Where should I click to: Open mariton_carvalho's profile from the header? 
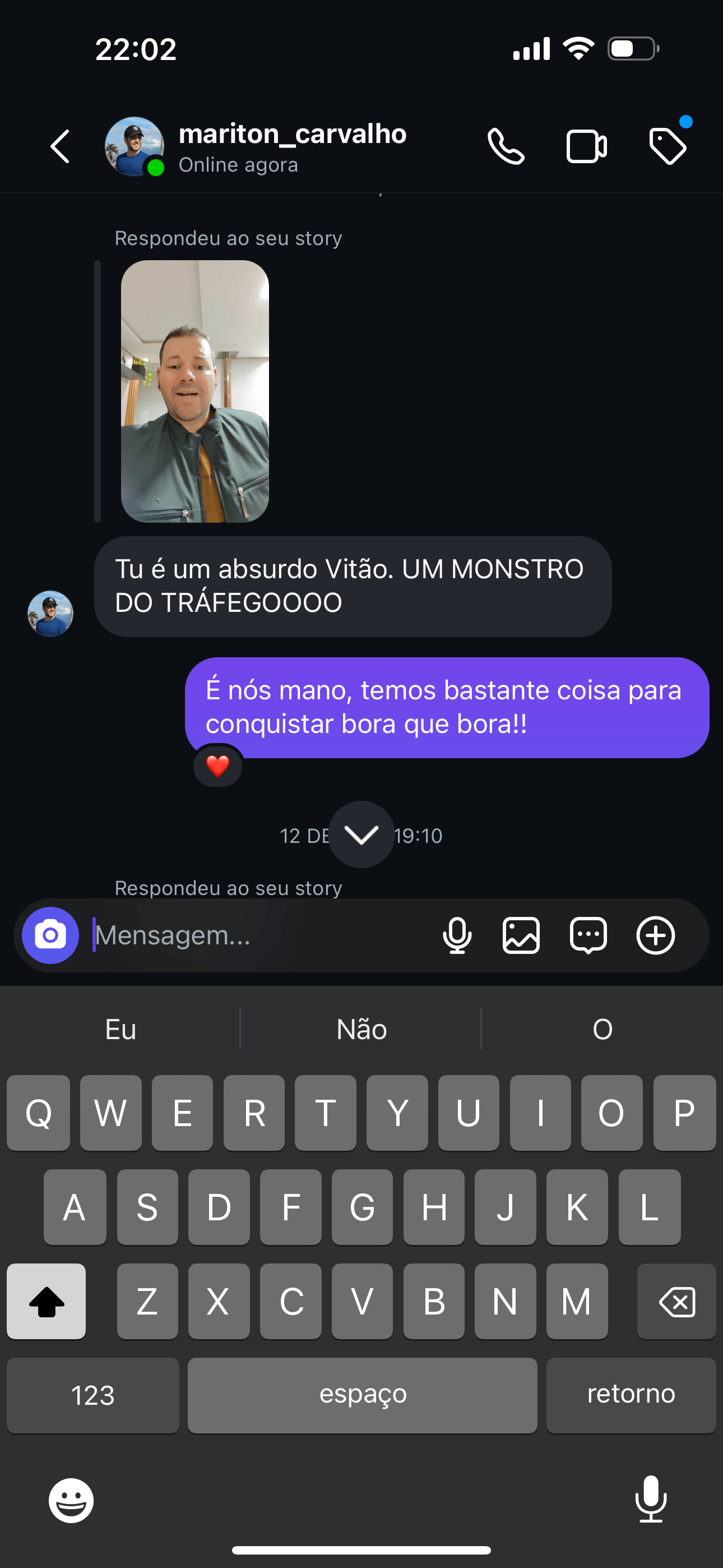tap(292, 147)
